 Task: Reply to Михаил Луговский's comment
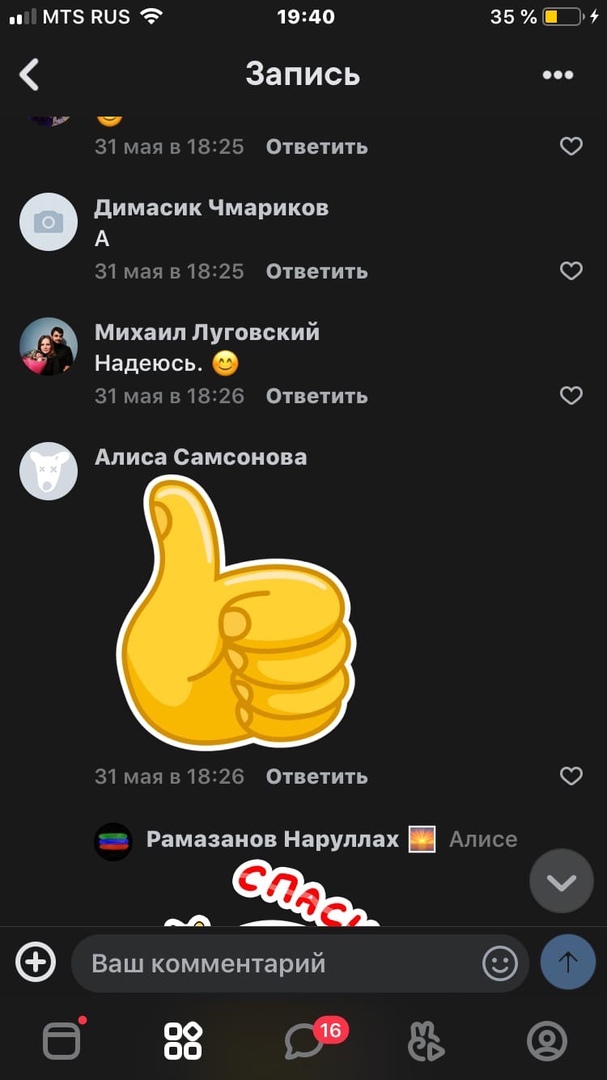[x=316, y=396]
